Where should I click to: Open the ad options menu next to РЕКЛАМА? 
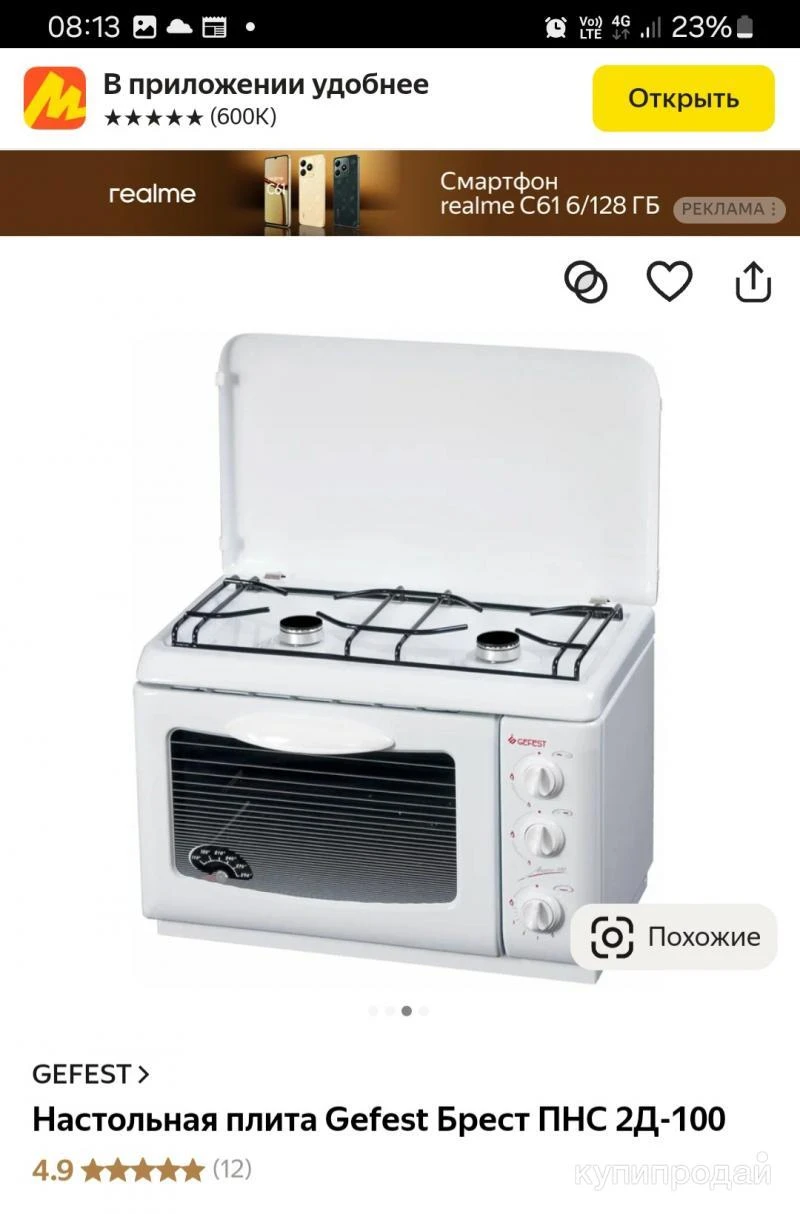pyautogui.click(x=772, y=209)
